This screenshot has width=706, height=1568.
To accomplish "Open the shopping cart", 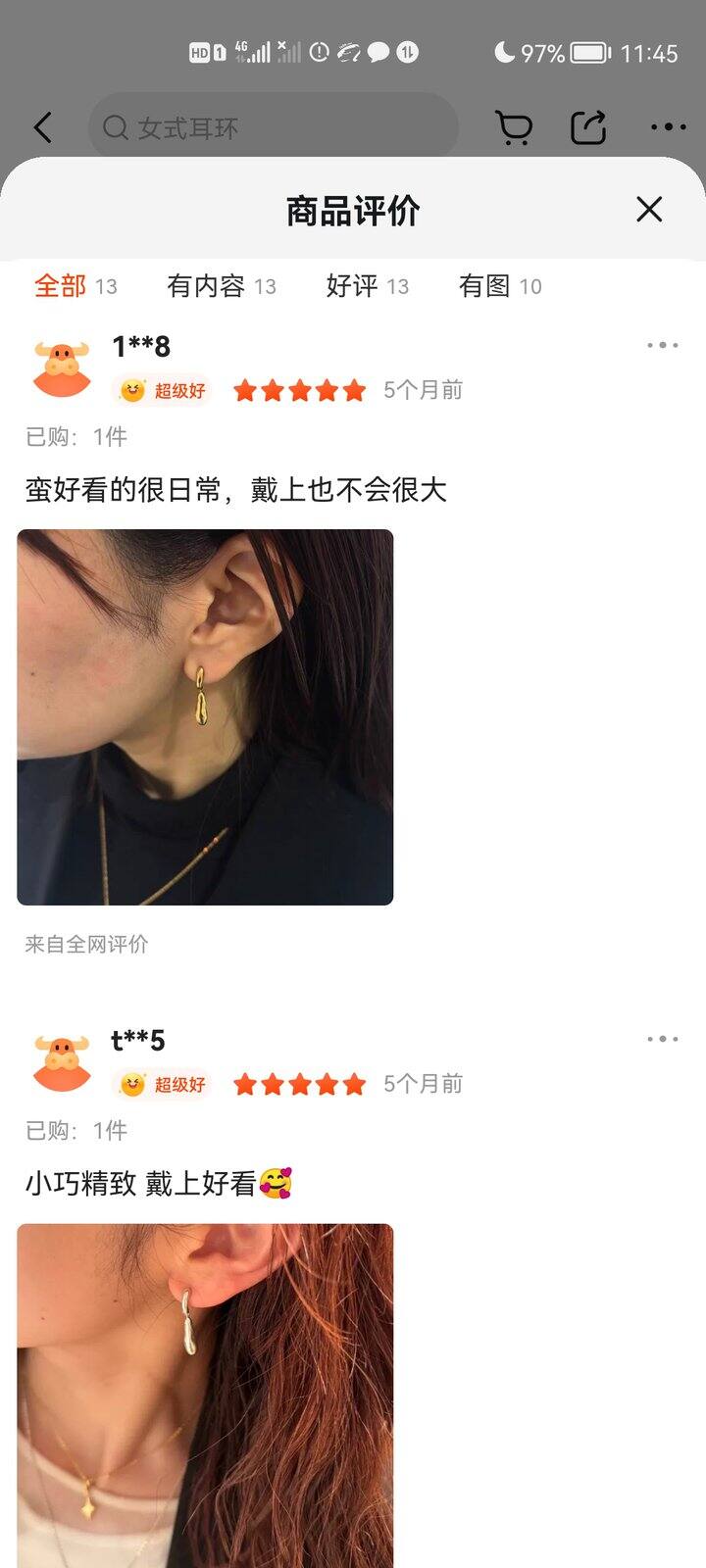I will point(514,127).
